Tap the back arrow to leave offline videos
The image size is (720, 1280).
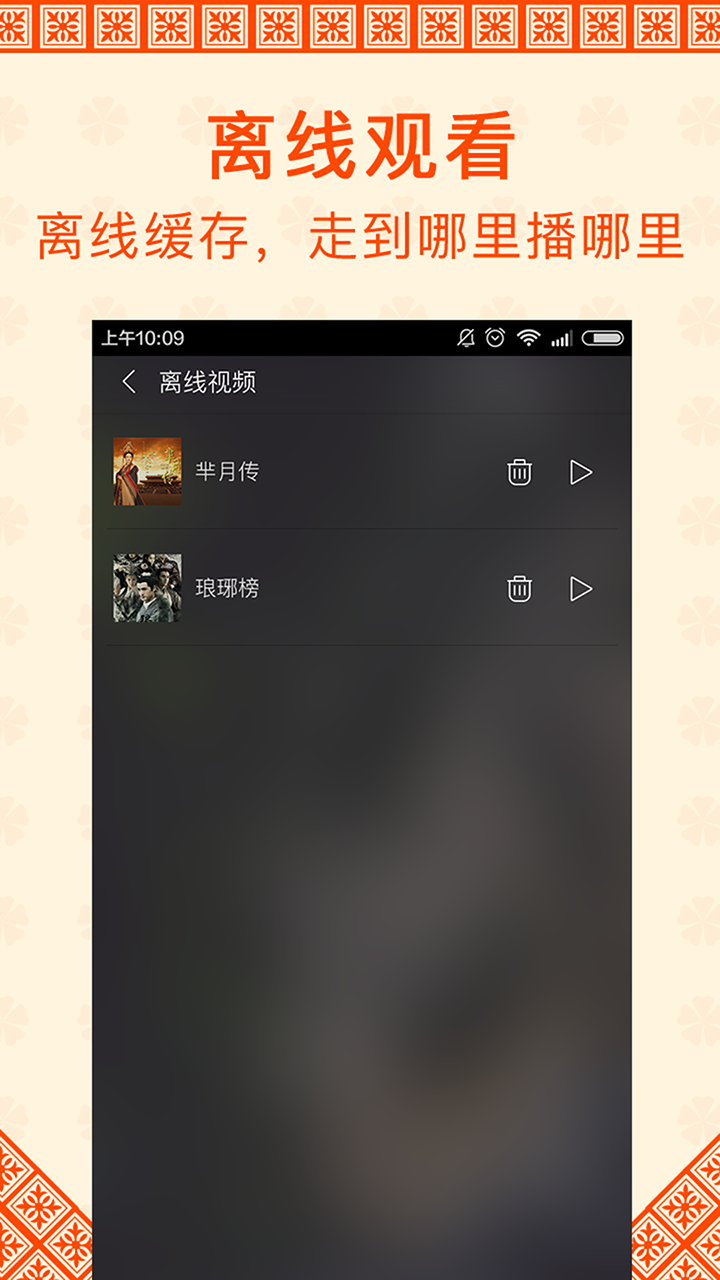[x=128, y=382]
